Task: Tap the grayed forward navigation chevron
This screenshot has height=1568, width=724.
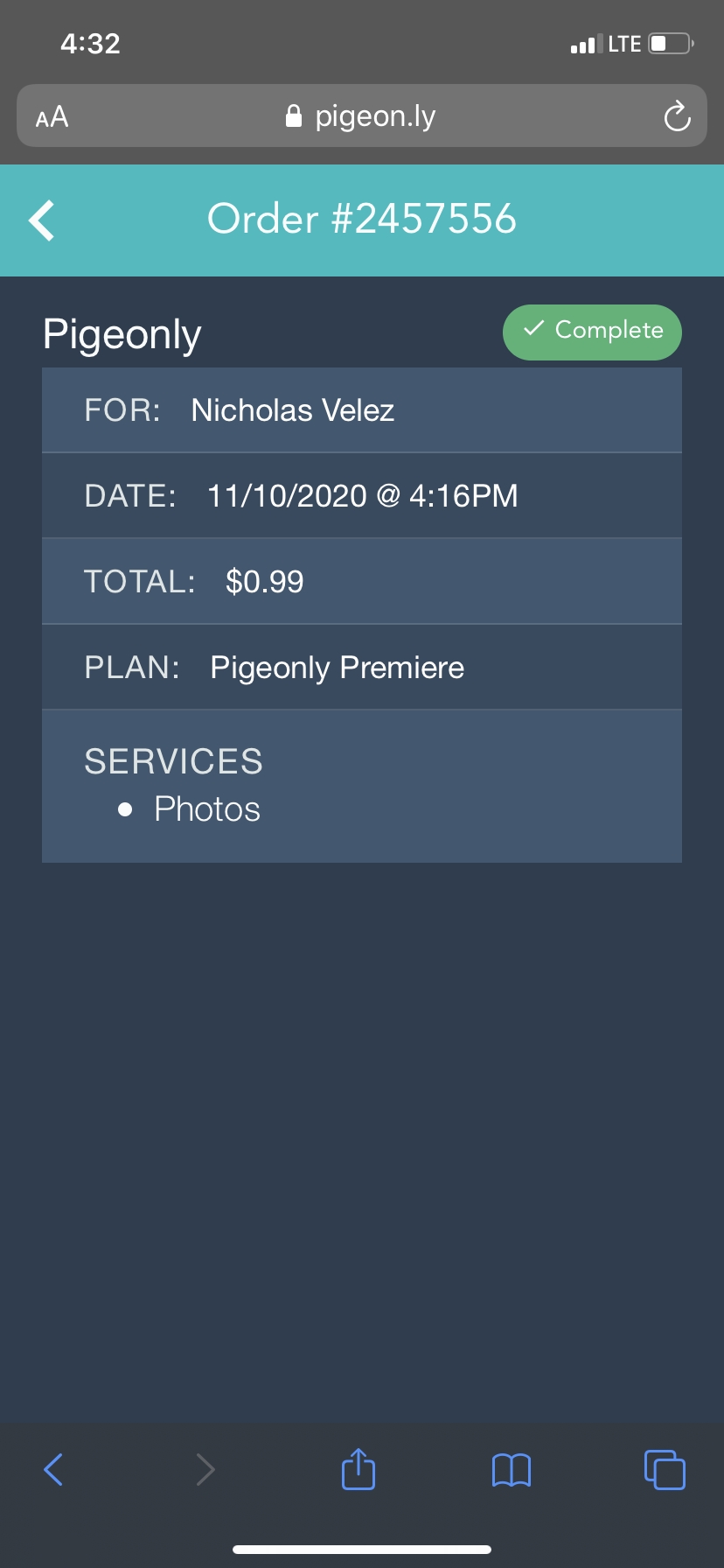Action: click(205, 1470)
